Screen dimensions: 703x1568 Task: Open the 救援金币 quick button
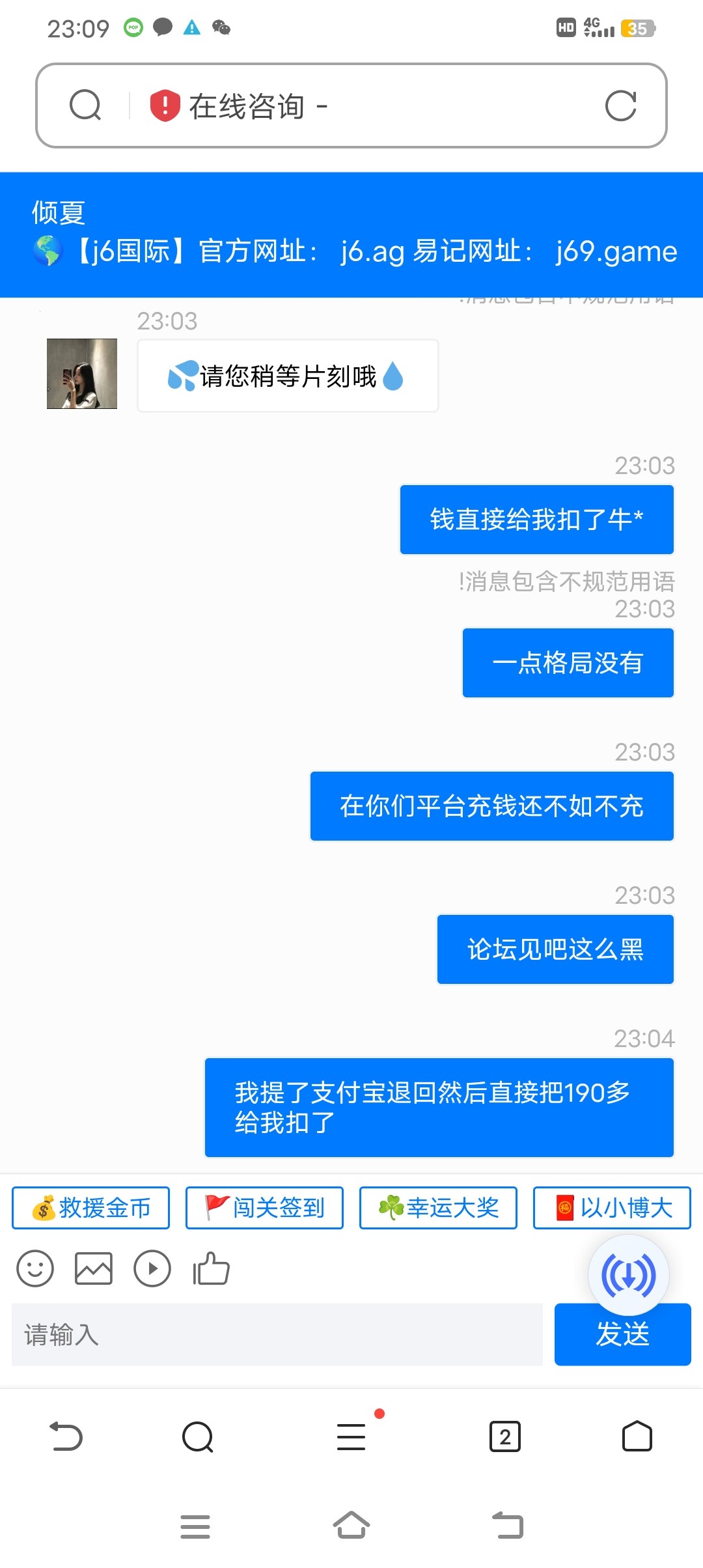[91, 1208]
